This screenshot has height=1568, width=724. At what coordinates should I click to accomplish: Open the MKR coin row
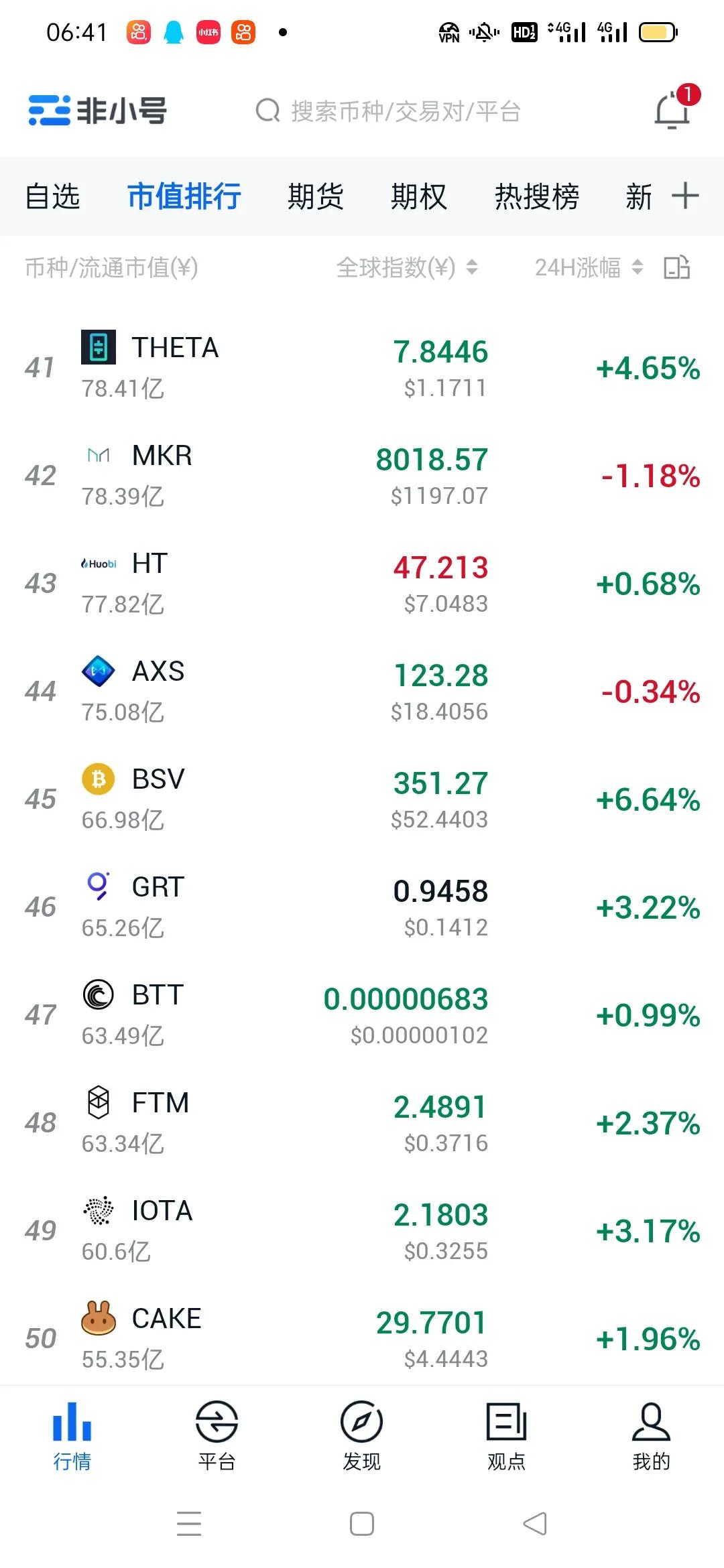pyautogui.click(x=362, y=476)
